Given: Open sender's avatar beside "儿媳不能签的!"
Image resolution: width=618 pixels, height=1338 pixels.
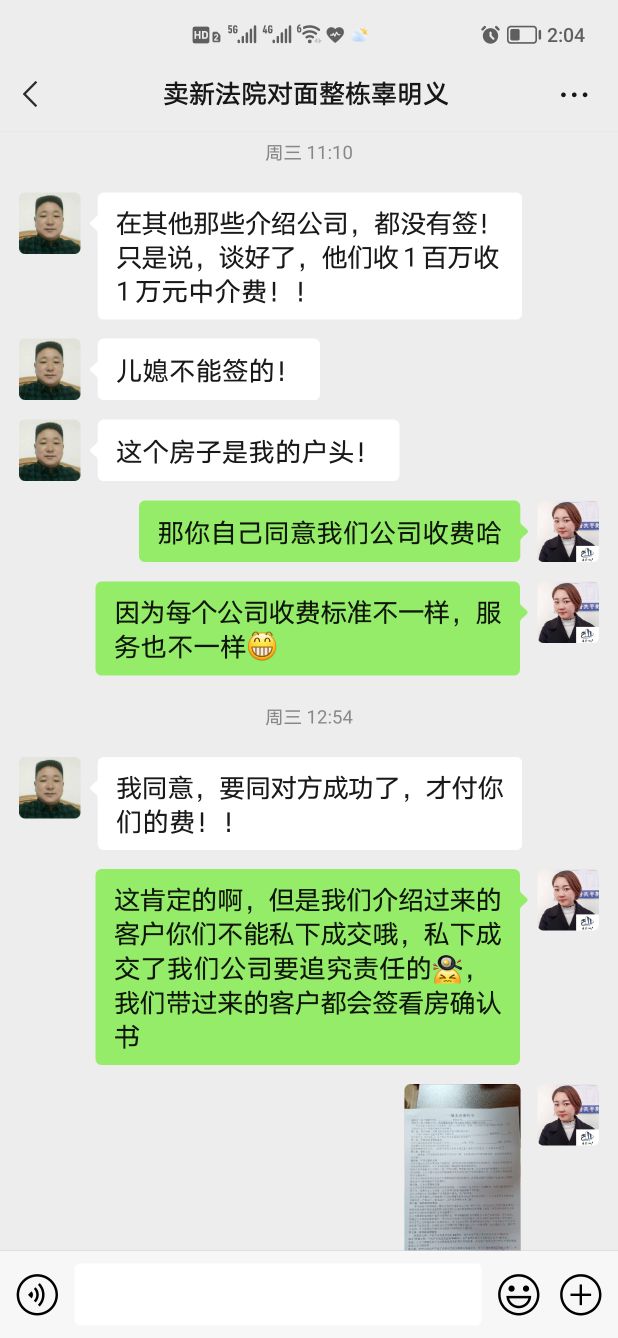Looking at the screenshot, I should click(x=50, y=369).
